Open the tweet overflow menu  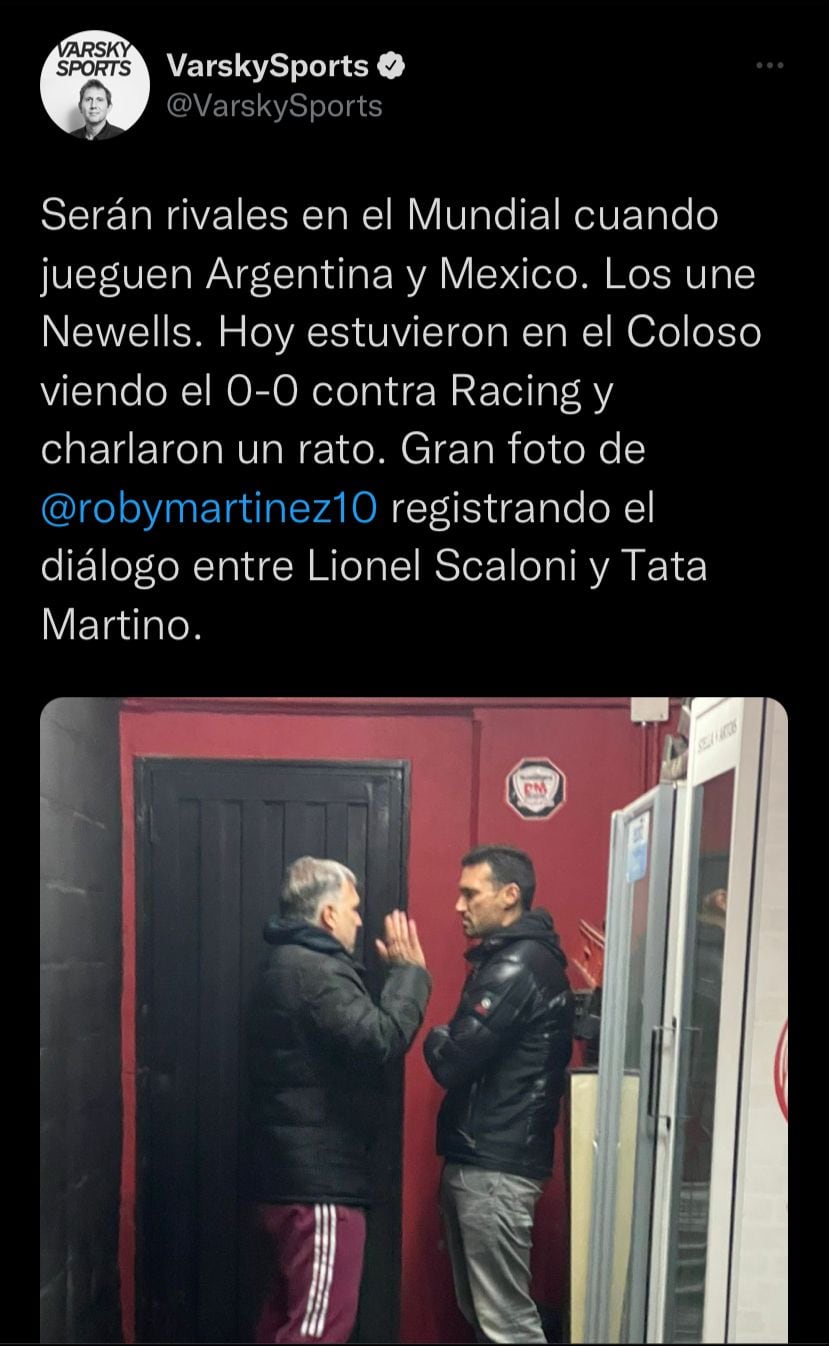[x=769, y=66]
